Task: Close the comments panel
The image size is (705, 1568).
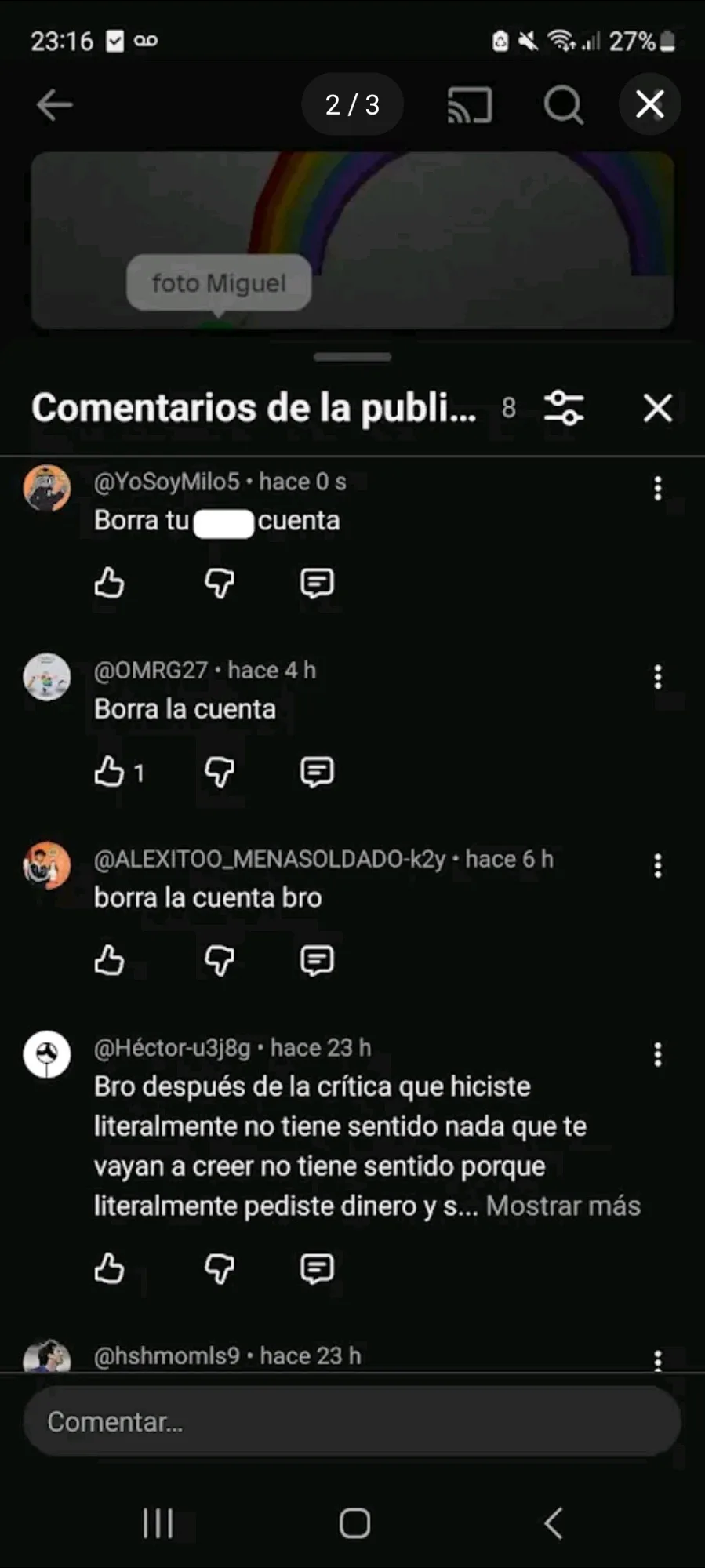Action: click(x=657, y=408)
